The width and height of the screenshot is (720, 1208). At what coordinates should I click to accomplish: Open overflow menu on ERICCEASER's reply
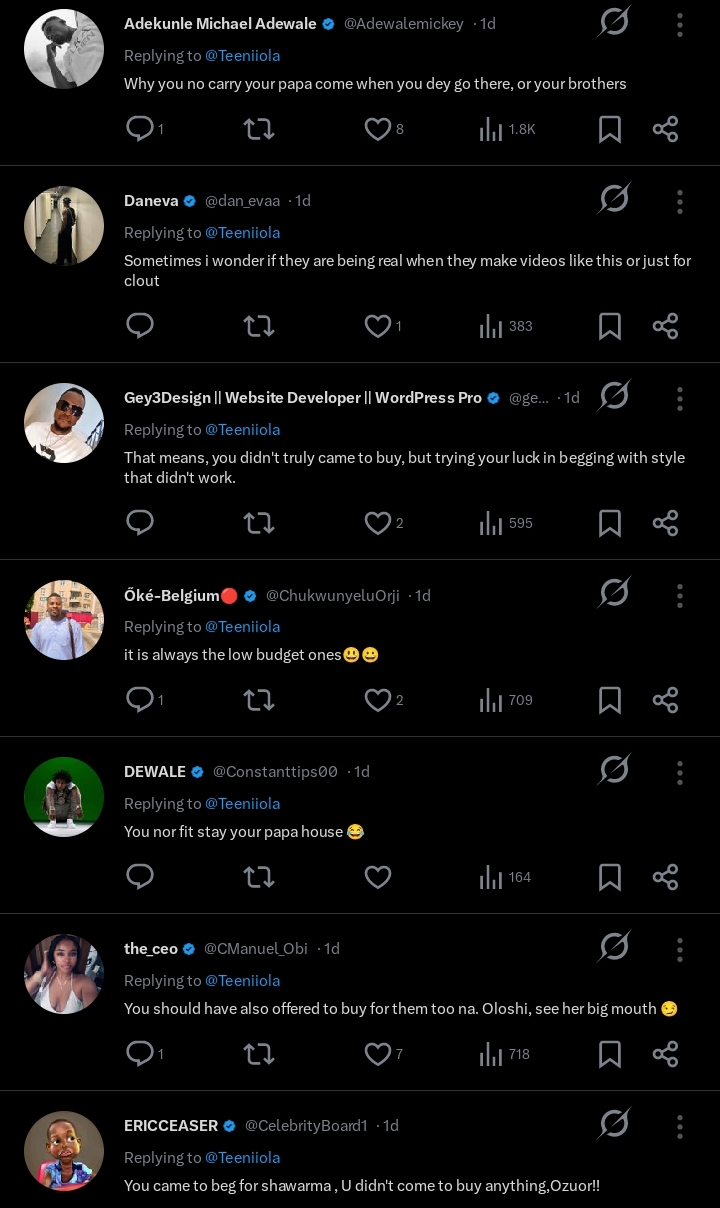click(679, 1127)
